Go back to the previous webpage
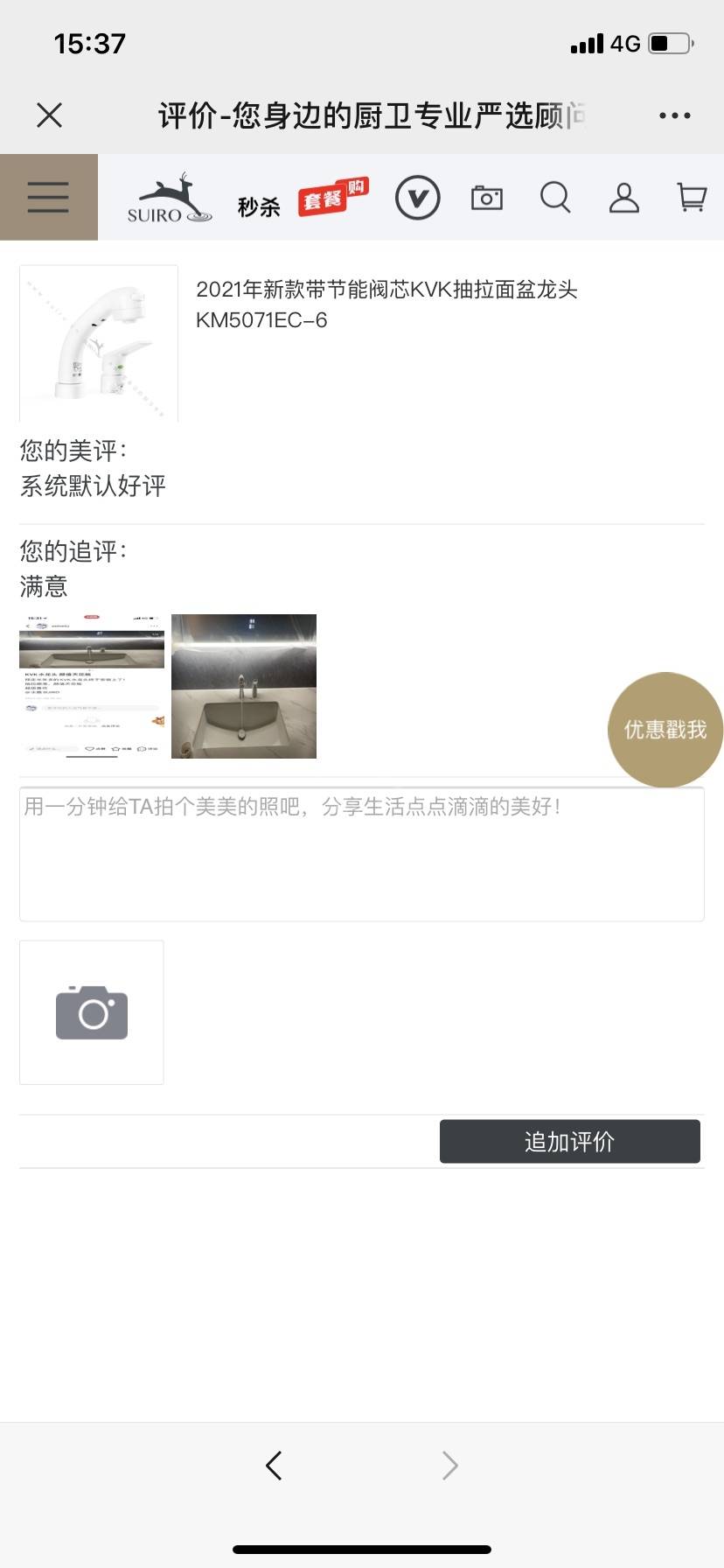Image resolution: width=724 pixels, height=1568 pixels. pos(274,1465)
